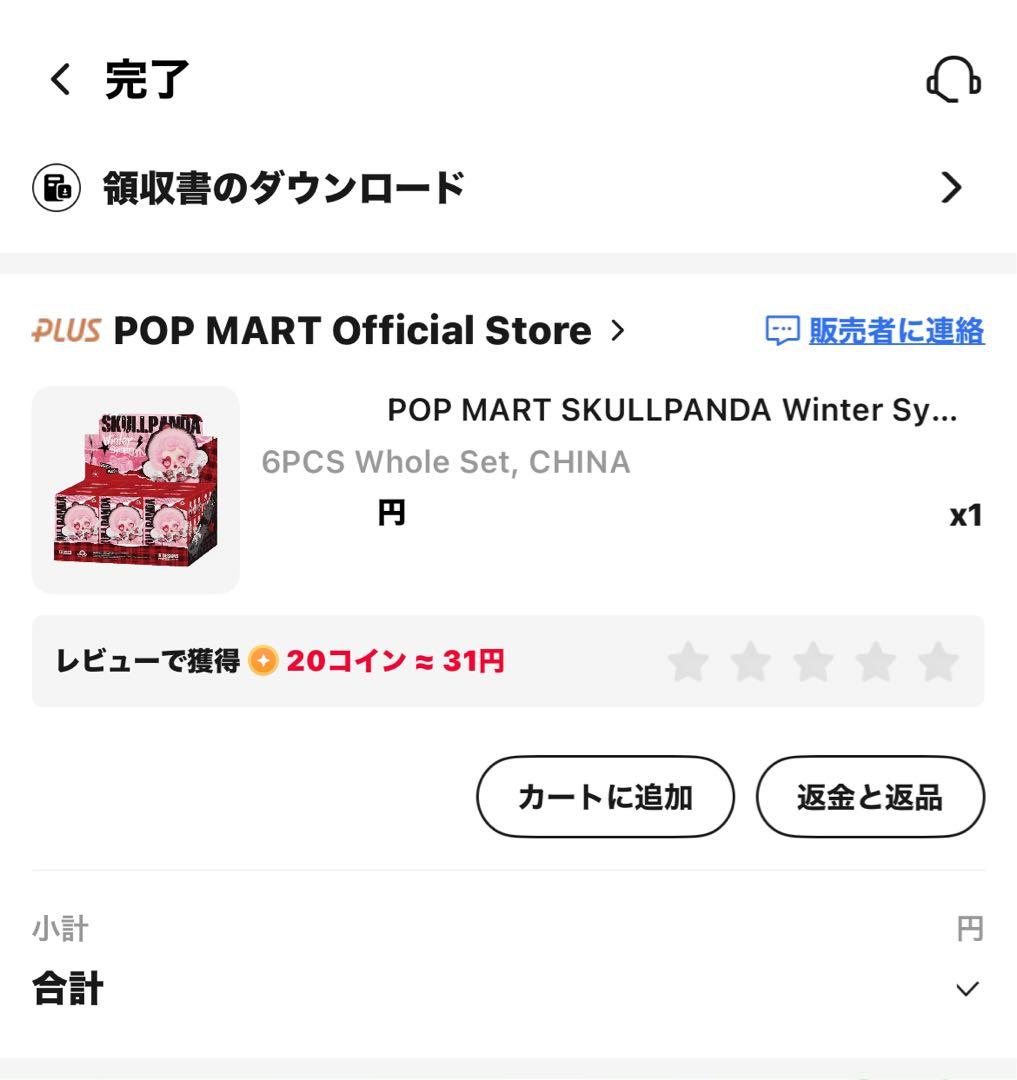Open the POP MART Official Store page

tap(352, 330)
